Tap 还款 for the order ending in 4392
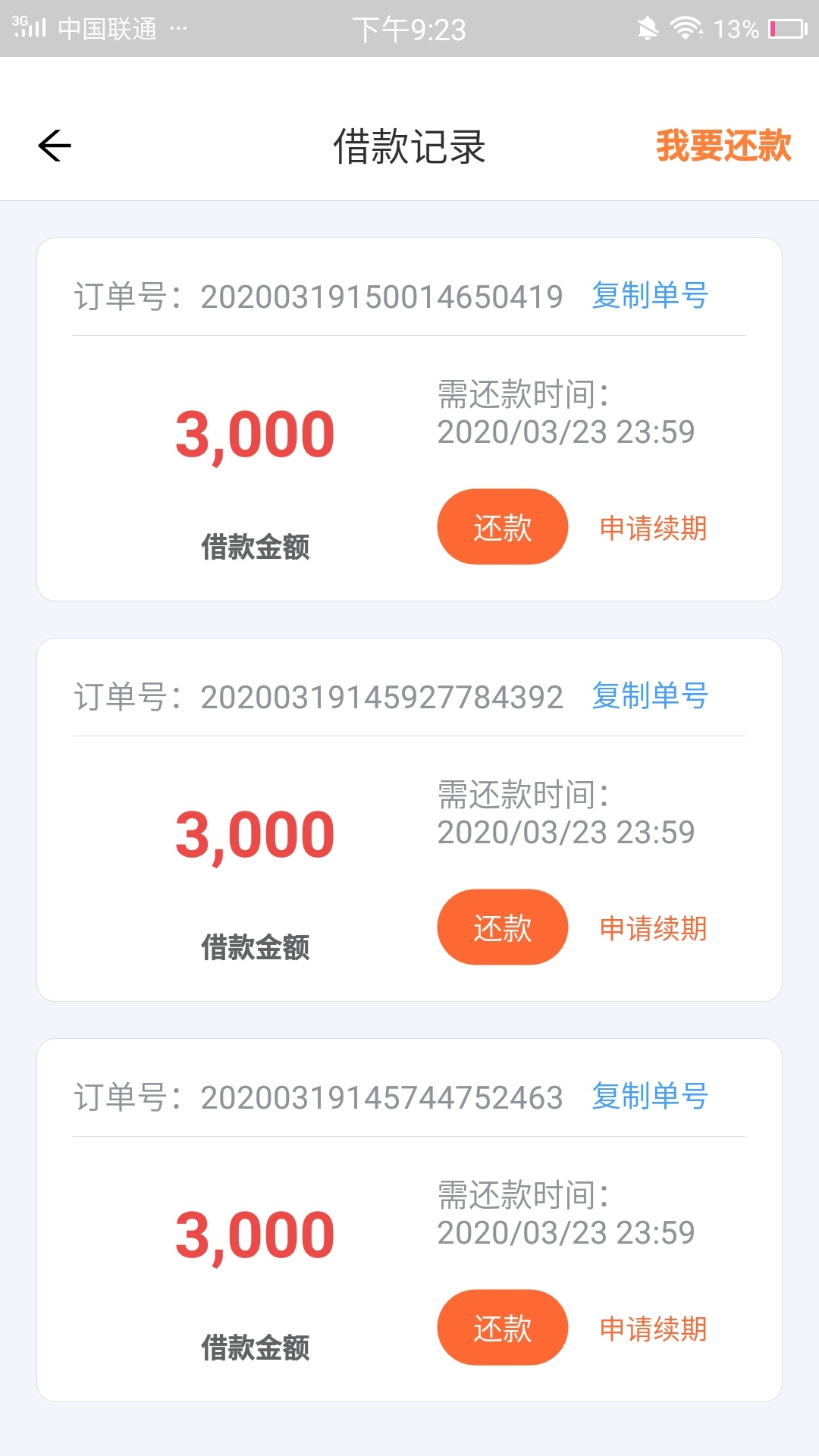The height and width of the screenshot is (1456, 819). [x=503, y=927]
